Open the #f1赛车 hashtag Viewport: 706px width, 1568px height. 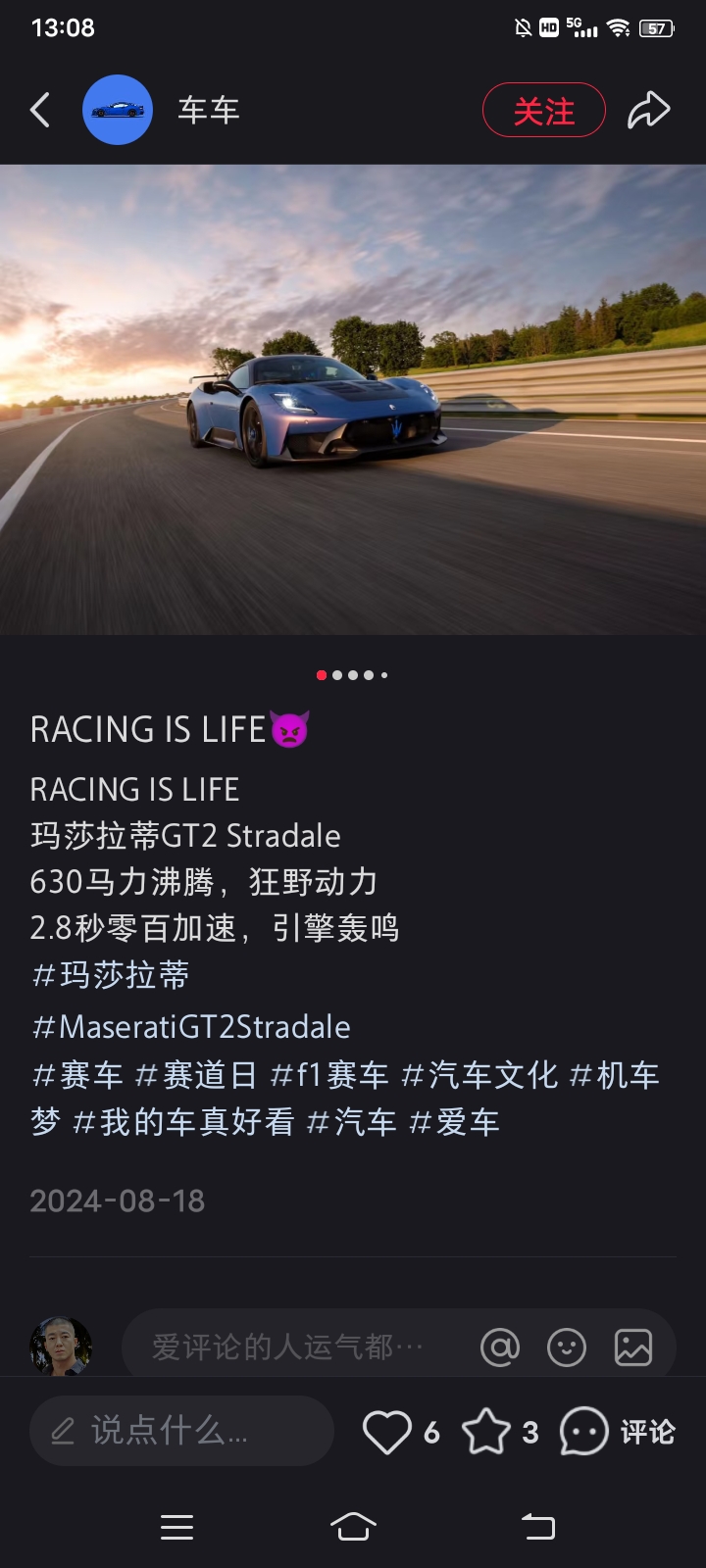point(329,1075)
